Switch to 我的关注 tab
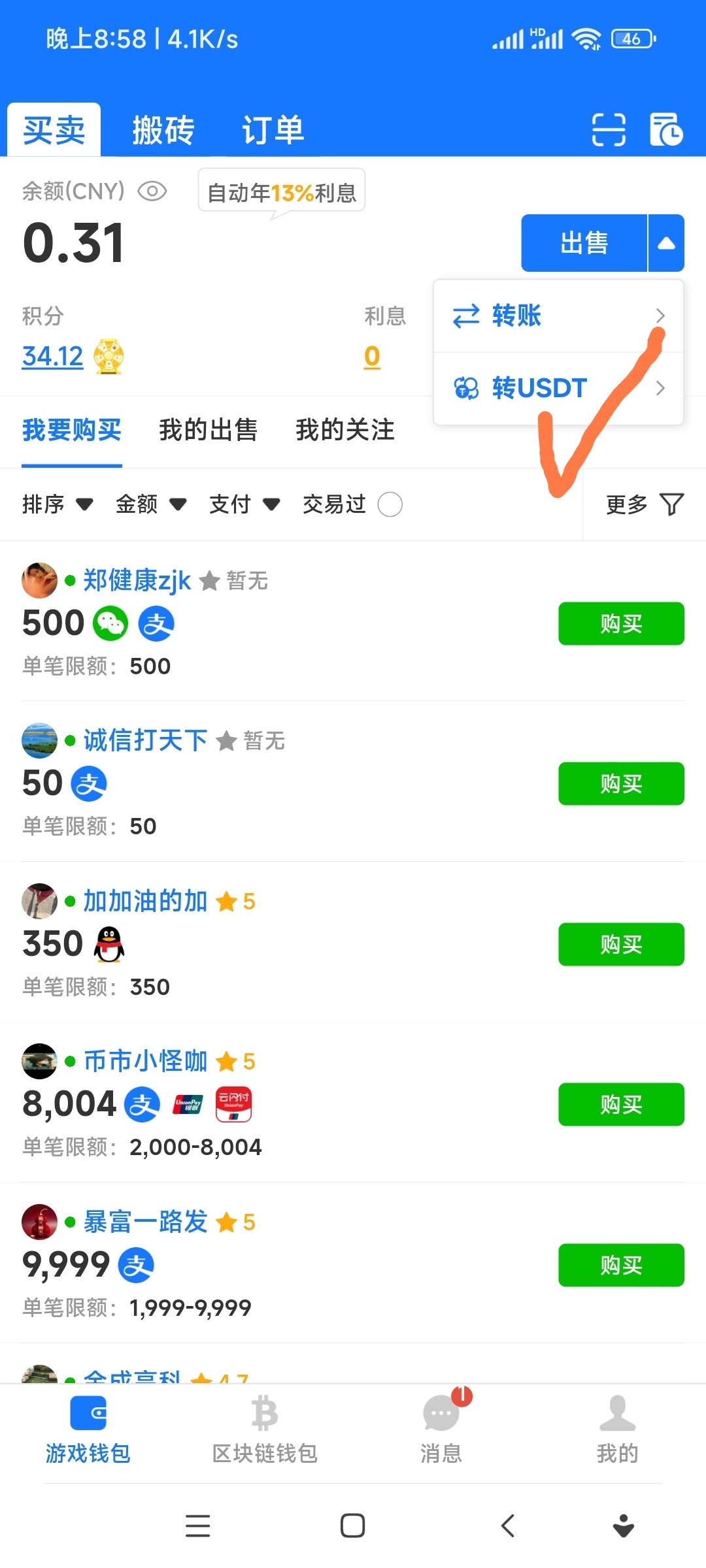 pos(345,430)
